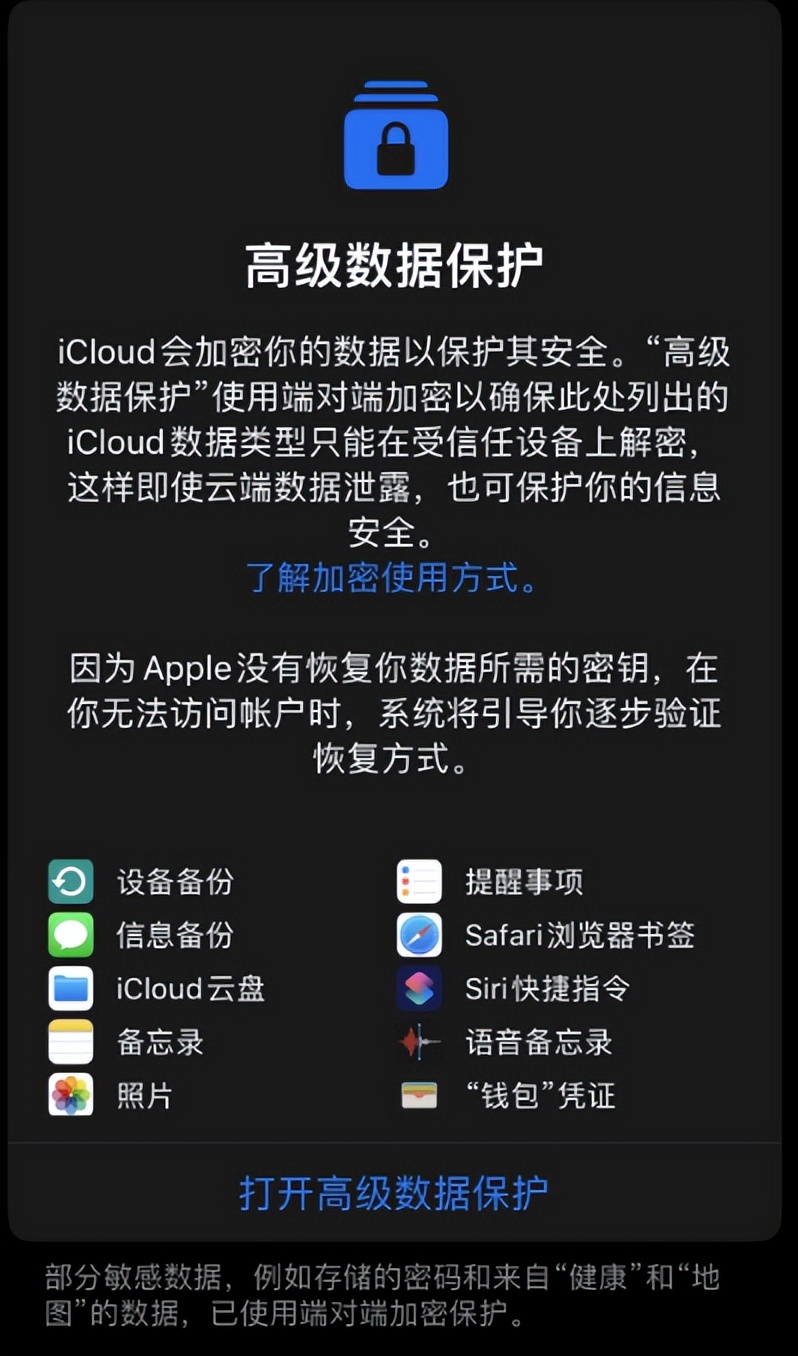Open the iCloud云盘 blue folder icon
Screen dimensions: 798x1356
(70, 988)
